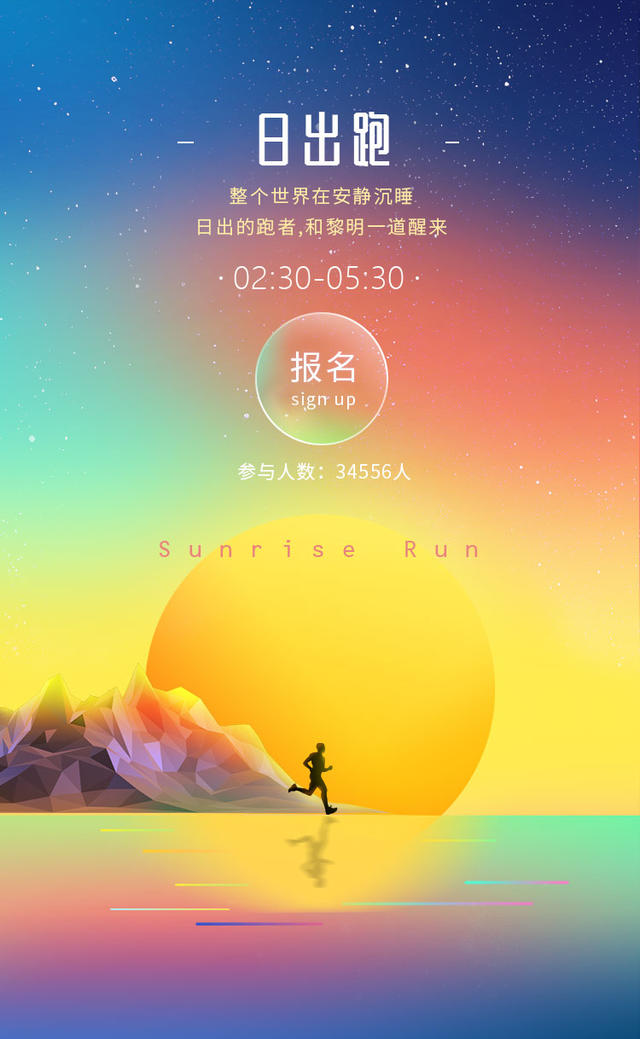Tap the 报名 sign up button
Screen dimensions: 640x1039
(321, 379)
